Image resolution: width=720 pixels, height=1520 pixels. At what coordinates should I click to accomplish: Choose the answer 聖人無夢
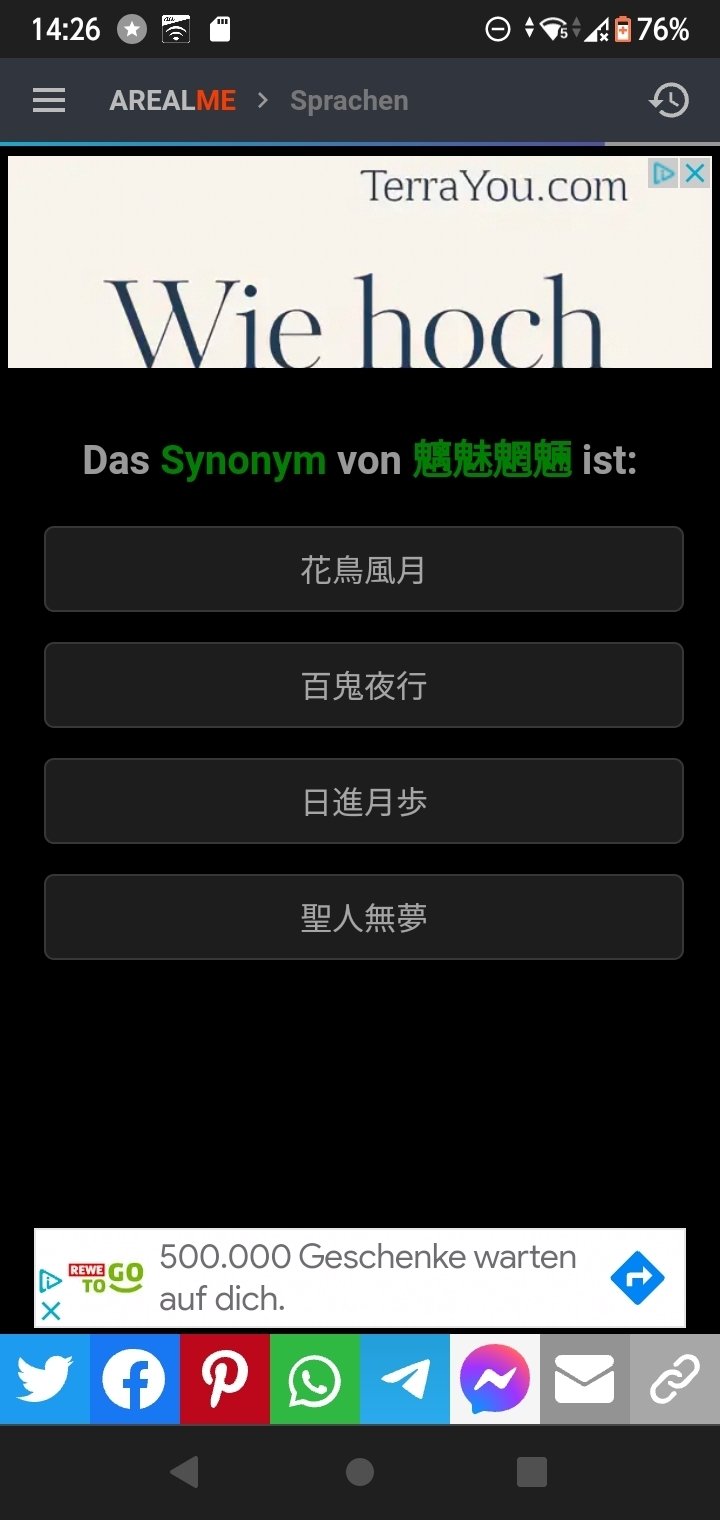click(364, 917)
